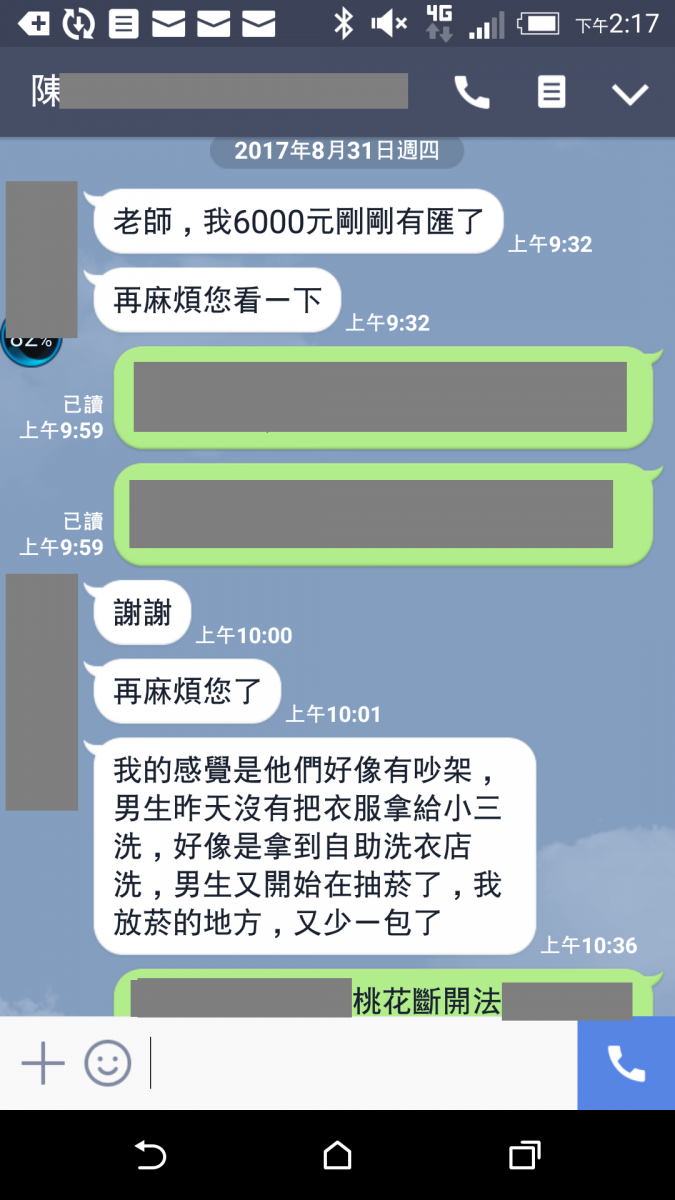Viewport: 675px width, 1200px height.
Task: Open the emoji sticker picker
Action: pyautogui.click(x=108, y=1063)
